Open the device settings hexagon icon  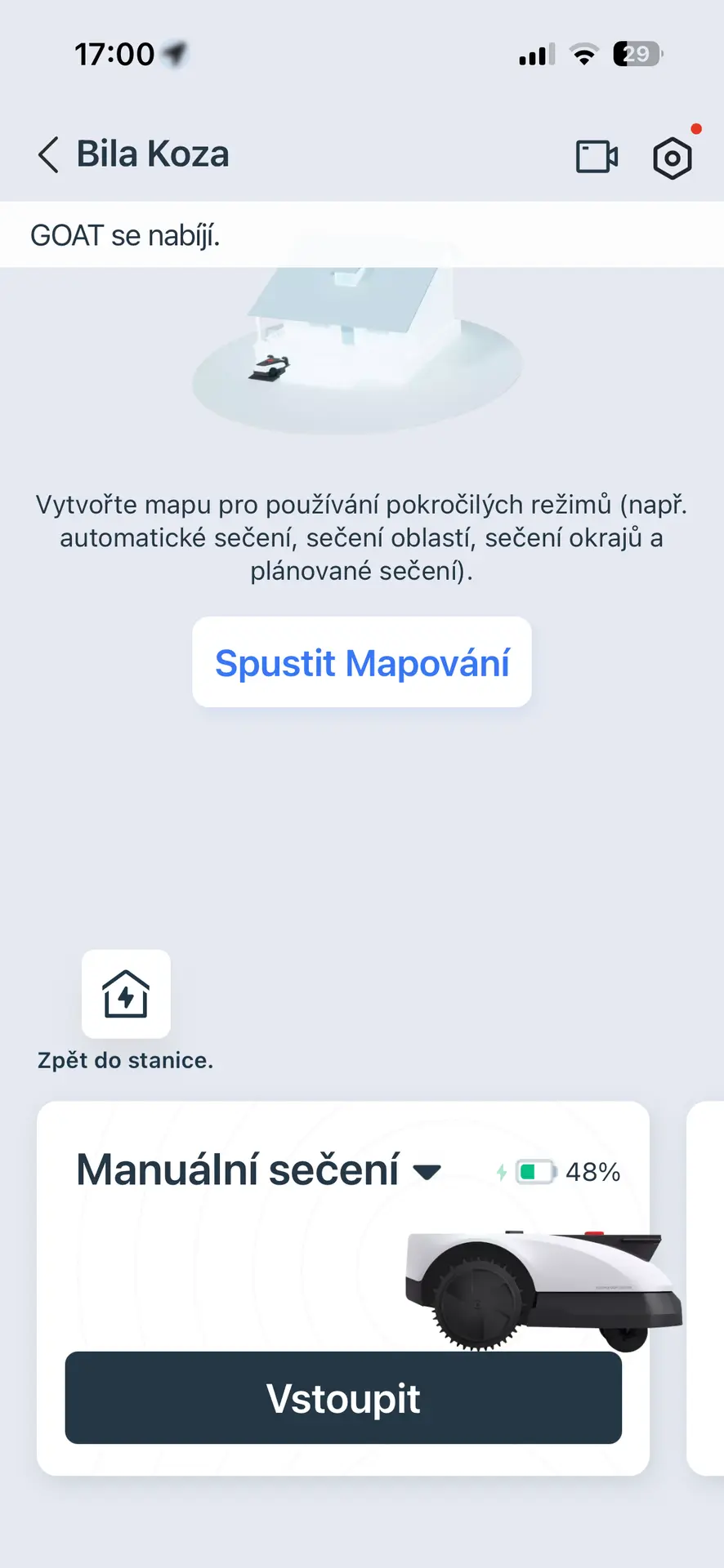coord(672,158)
